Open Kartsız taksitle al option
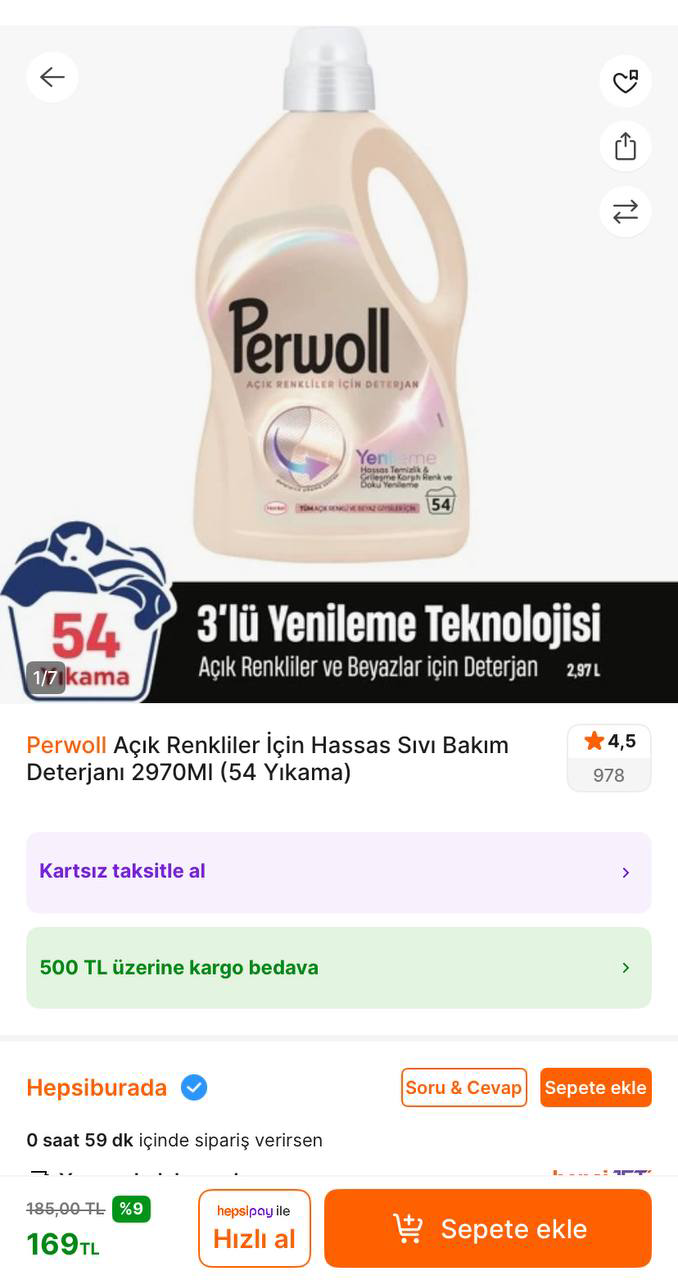The width and height of the screenshot is (678, 1280). (338, 872)
